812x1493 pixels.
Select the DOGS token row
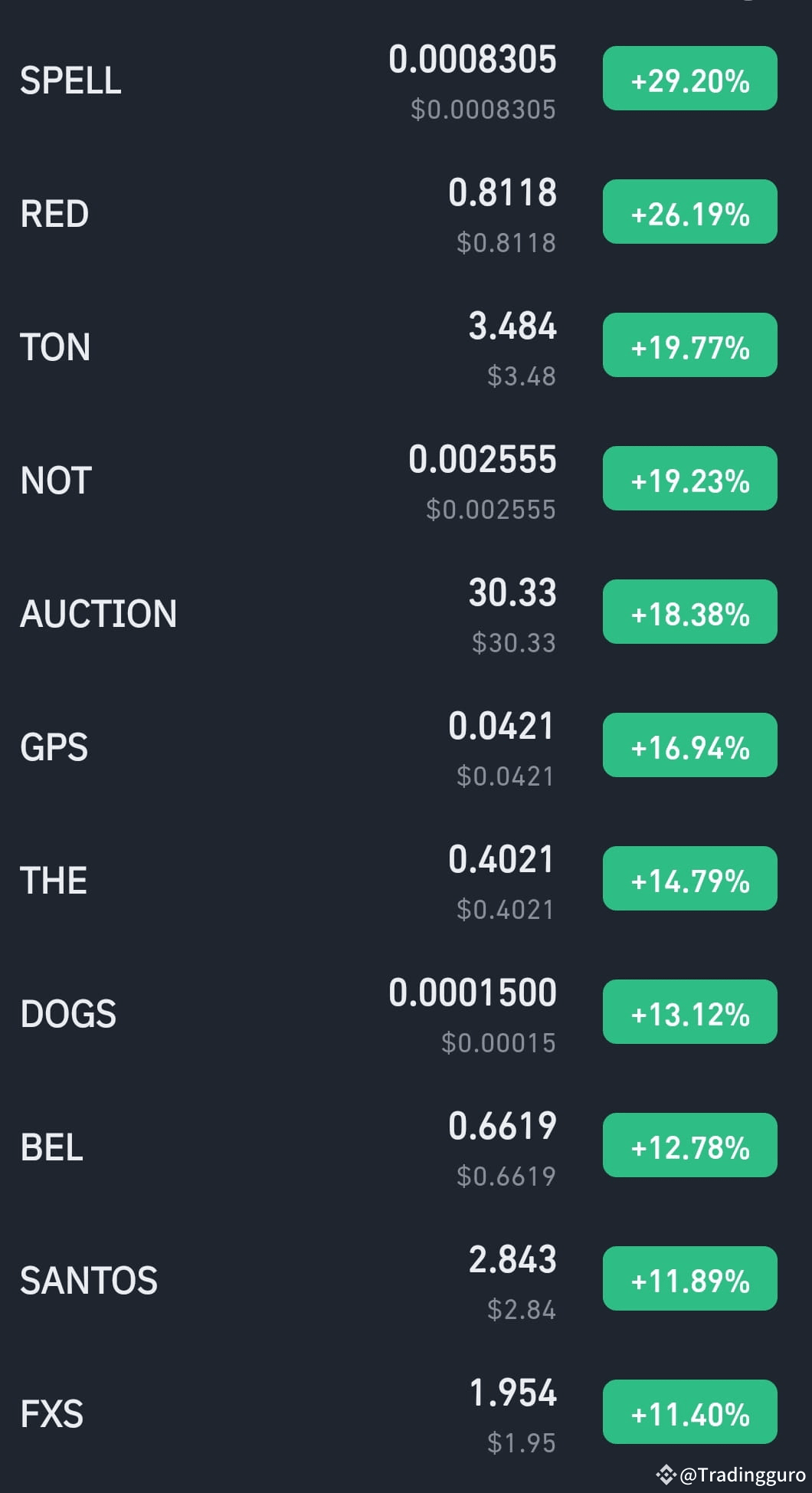pos(66,1012)
